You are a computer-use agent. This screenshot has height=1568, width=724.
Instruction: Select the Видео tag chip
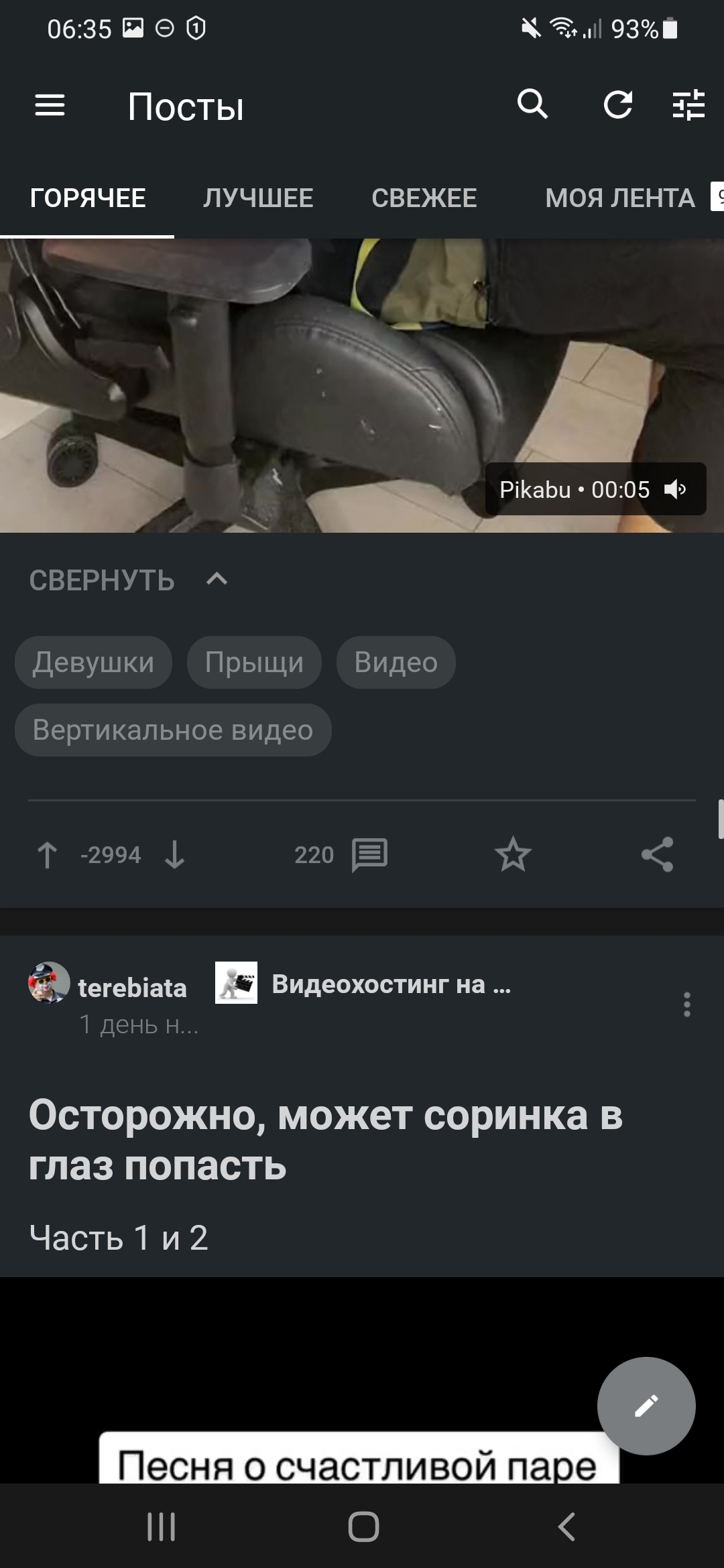396,663
